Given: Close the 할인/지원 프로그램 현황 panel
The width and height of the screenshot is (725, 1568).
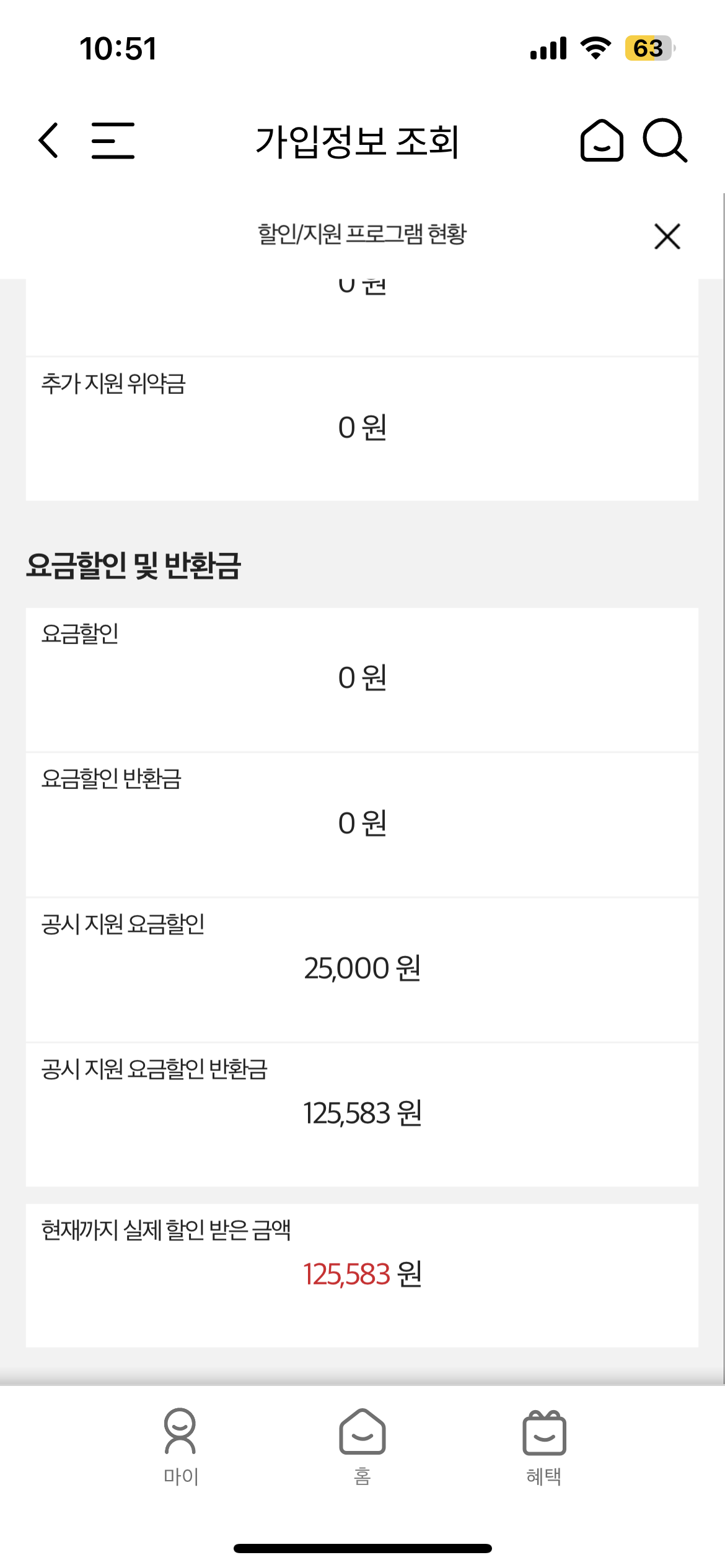Looking at the screenshot, I should [x=667, y=237].
